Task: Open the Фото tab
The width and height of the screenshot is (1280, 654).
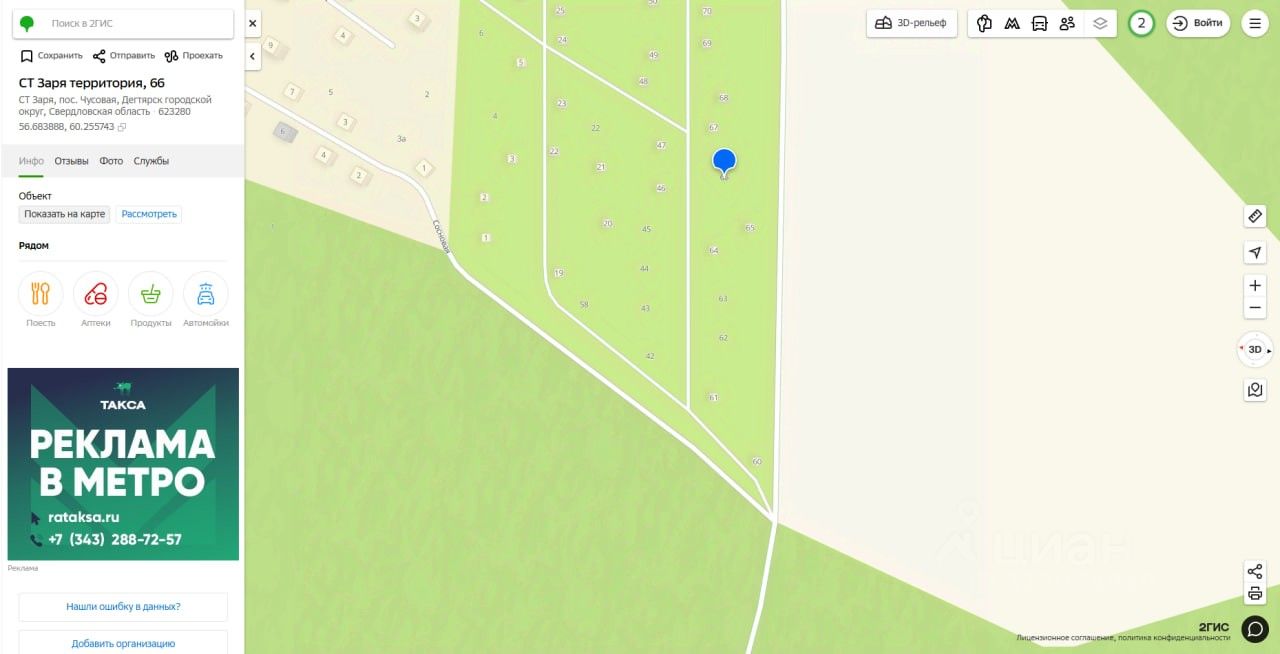Action: 111,161
